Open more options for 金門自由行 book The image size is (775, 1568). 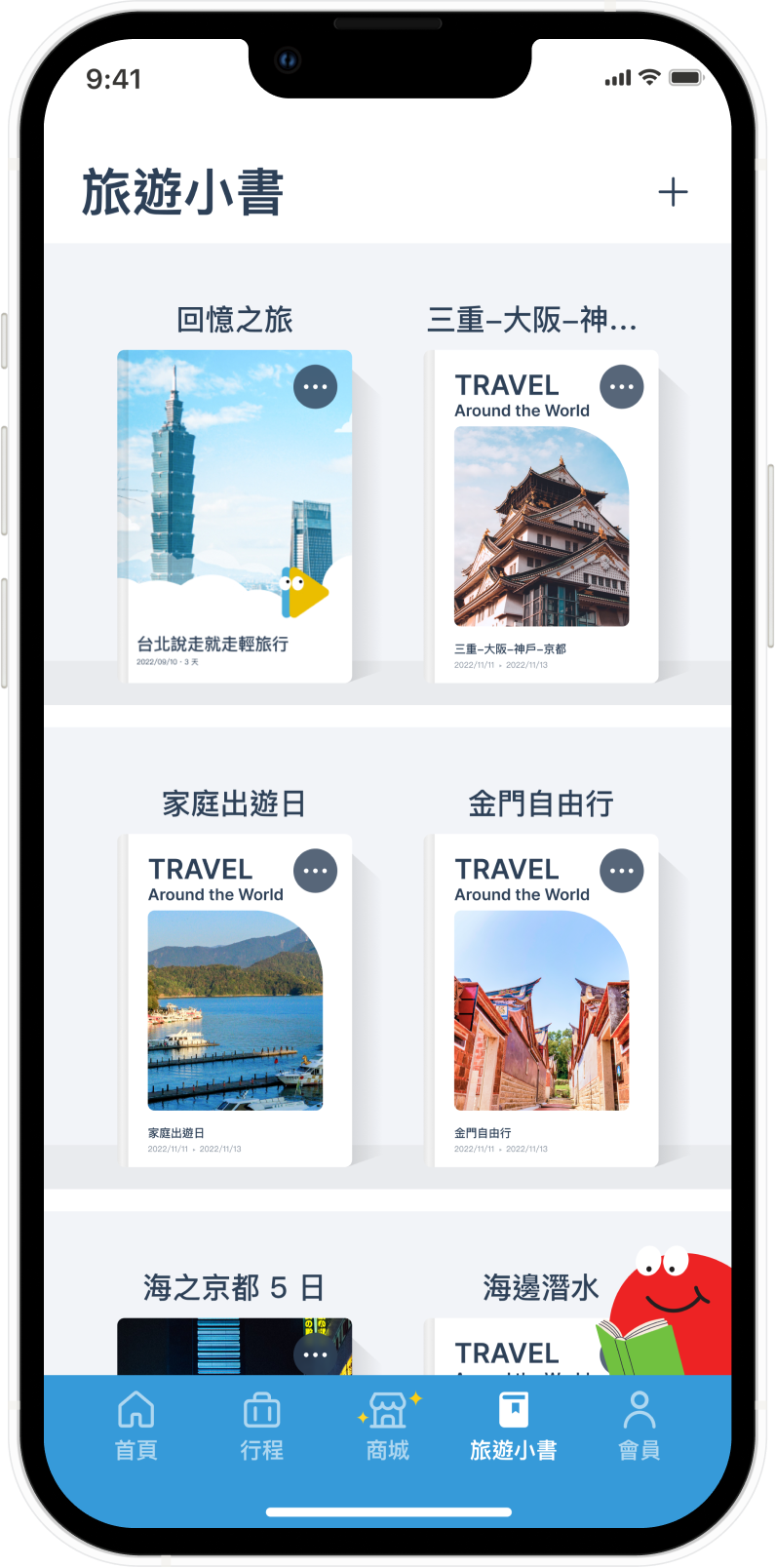click(x=621, y=871)
